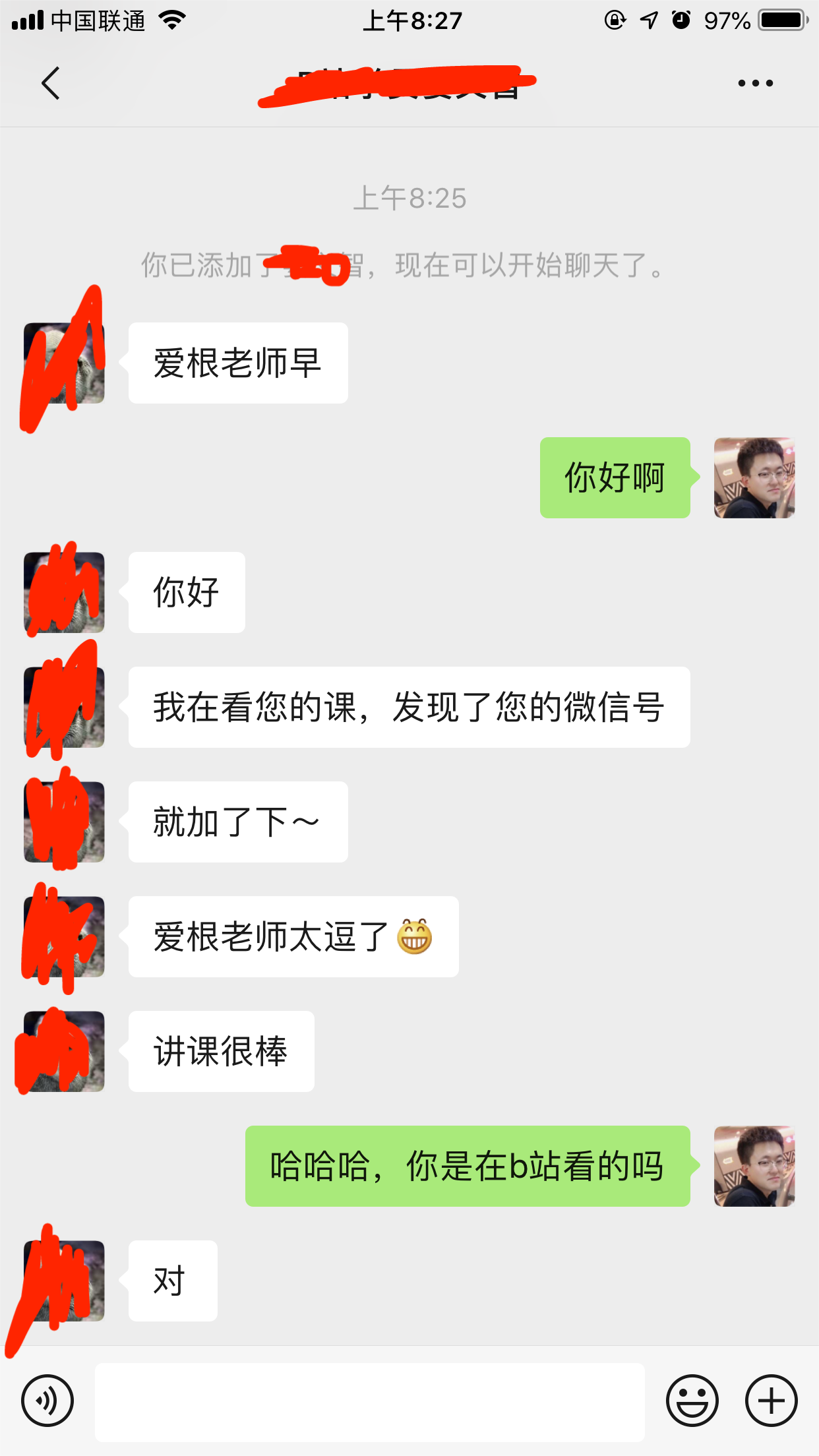Open the emoji sticker panel
Screen dimensions: 819x1456
pos(692,1401)
